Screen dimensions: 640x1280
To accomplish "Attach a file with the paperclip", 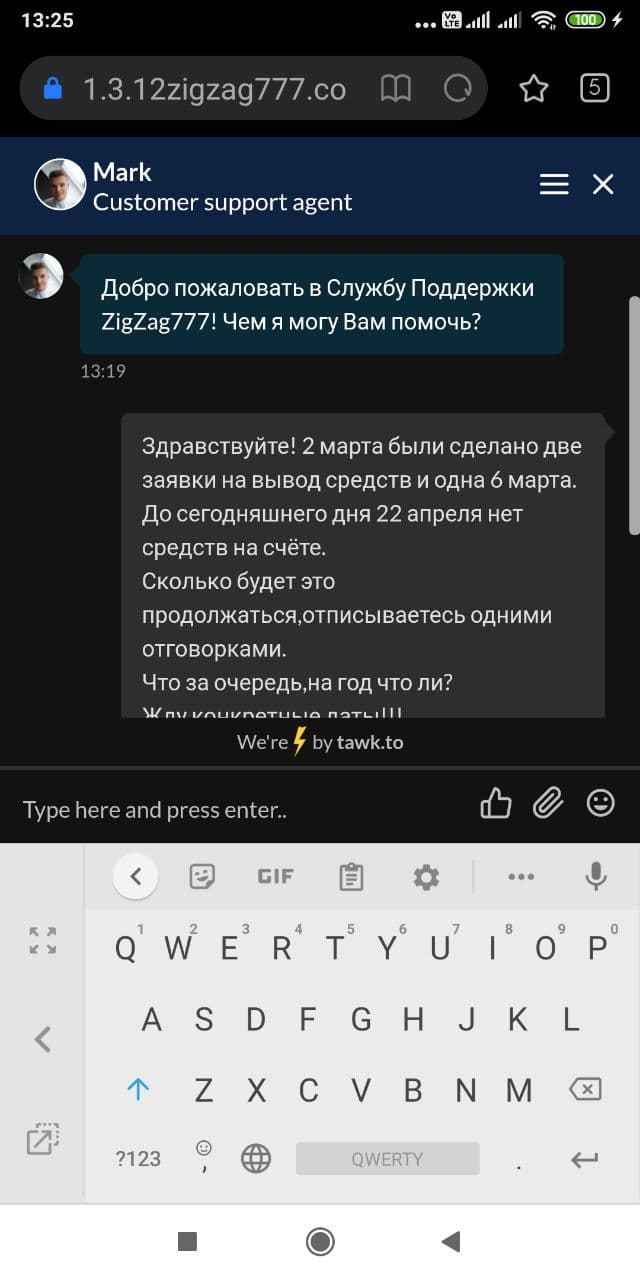I will tap(548, 803).
